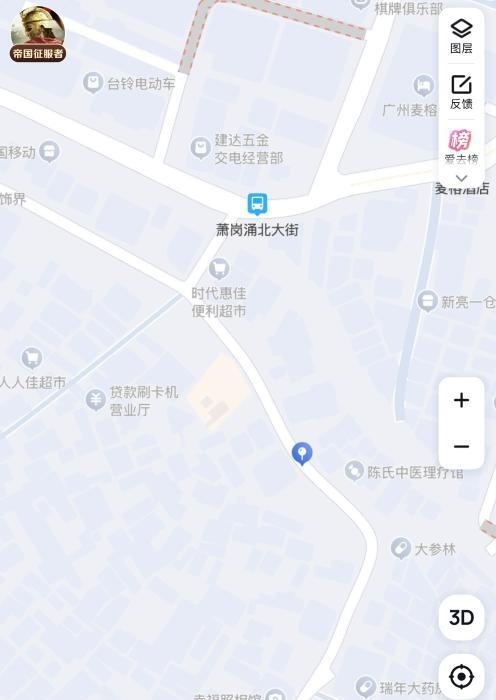This screenshot has width=496, height=700.
Task: Recenter map on my current location
Action: pos(461,677)
